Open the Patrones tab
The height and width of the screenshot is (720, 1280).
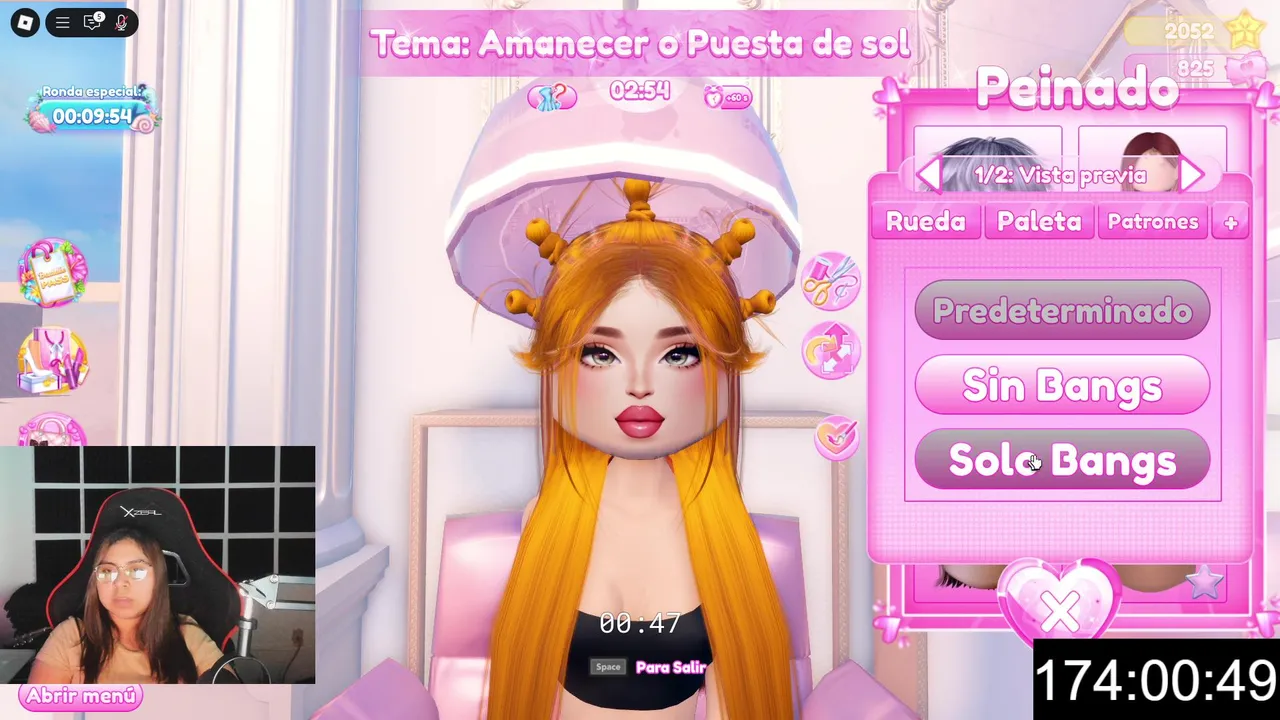point(1152,222)
